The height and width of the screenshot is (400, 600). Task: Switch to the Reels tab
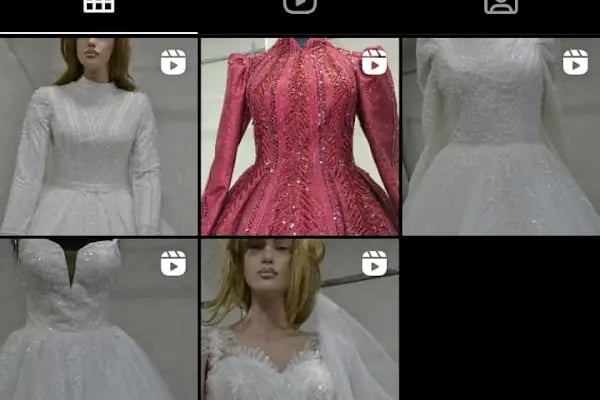pos(299,8)
